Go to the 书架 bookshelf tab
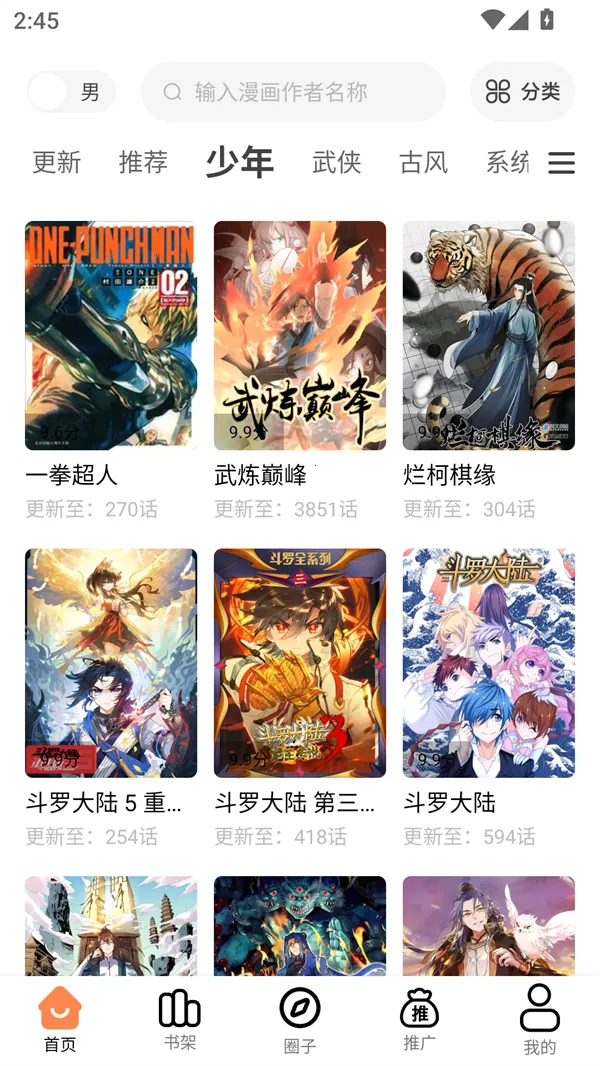The width and height of the screenshot is (600, 1066). coord(180,1020)
